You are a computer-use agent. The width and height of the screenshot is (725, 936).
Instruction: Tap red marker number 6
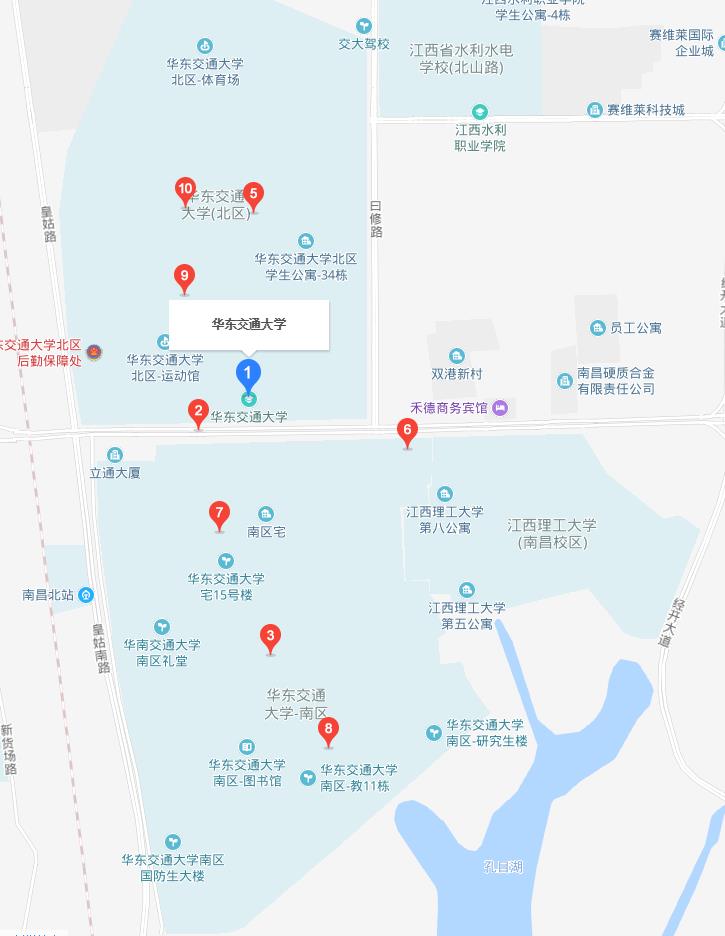pyautogui.click(x=406, y=431)
